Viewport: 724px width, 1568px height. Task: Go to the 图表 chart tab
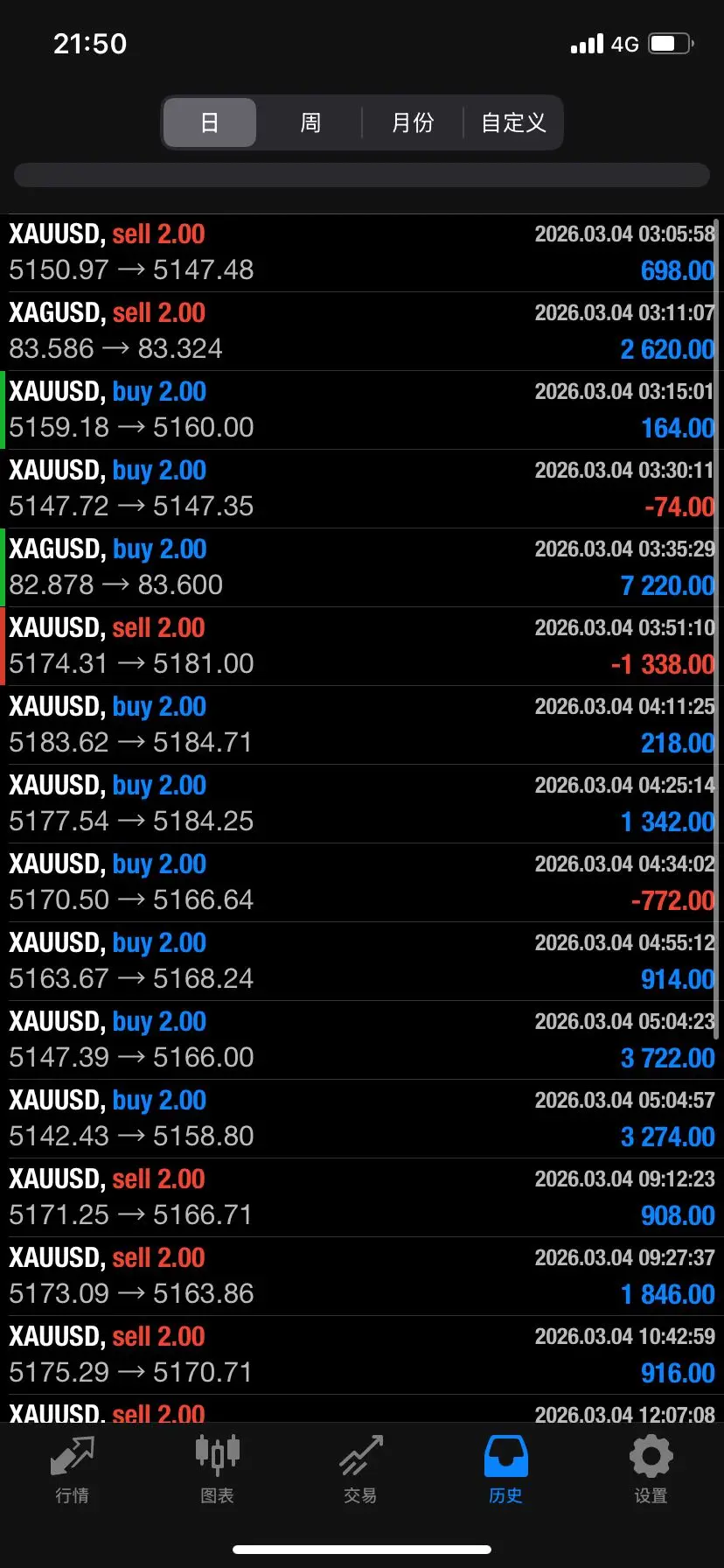(217, 1470)
